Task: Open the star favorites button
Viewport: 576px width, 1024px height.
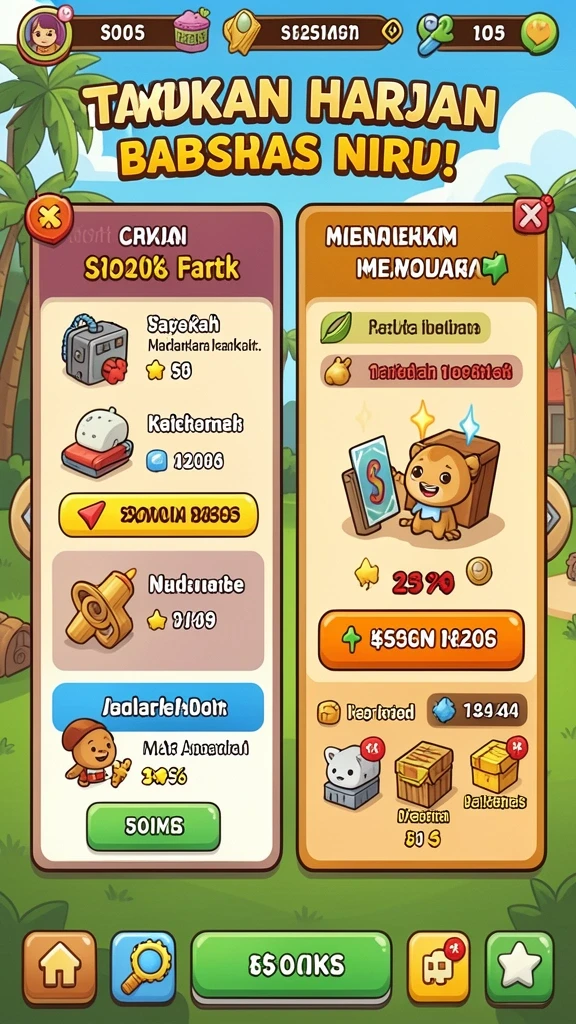Action: (x=520, y=968)
